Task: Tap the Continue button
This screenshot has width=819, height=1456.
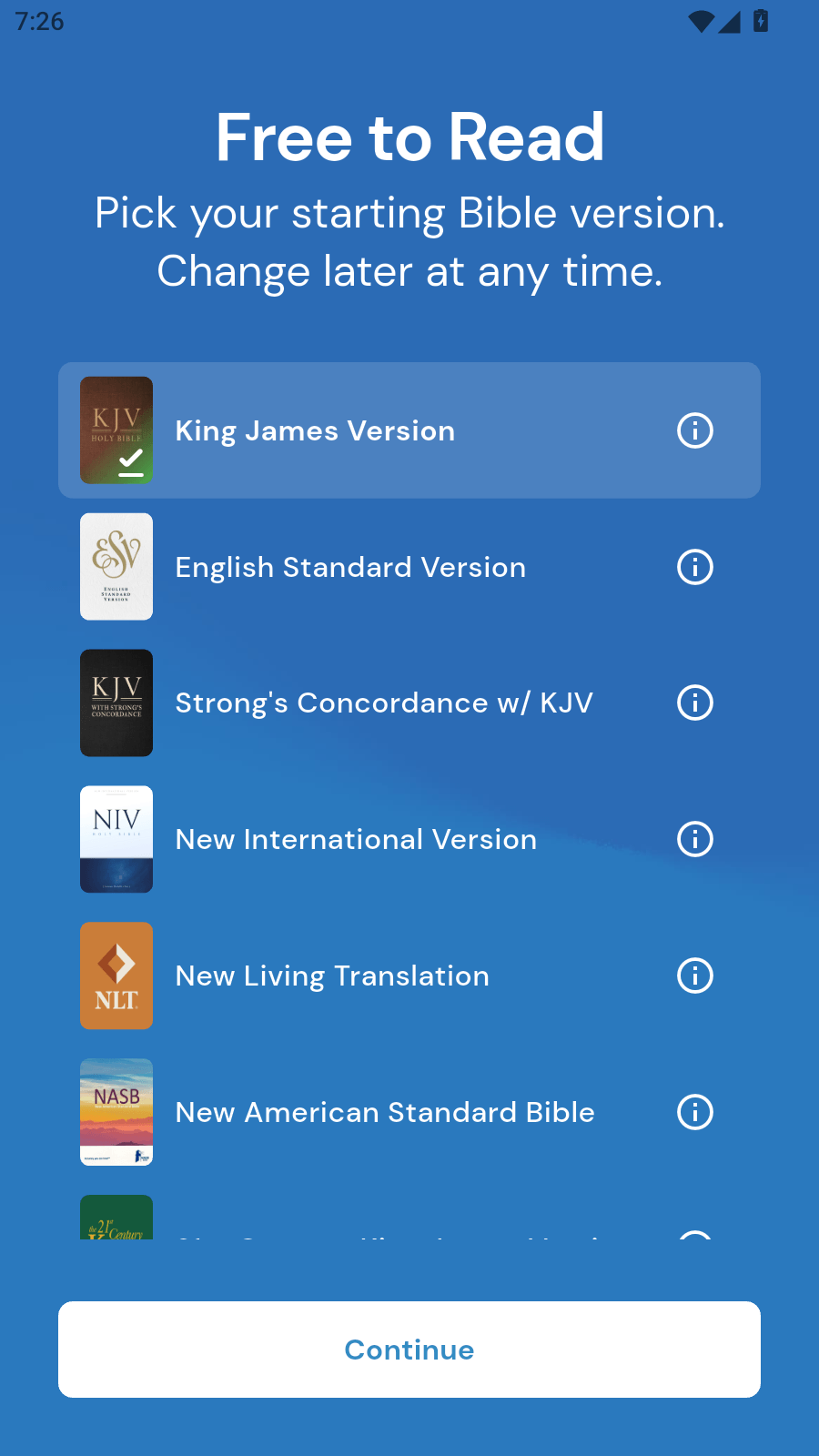Action: tap(409, 1350)
